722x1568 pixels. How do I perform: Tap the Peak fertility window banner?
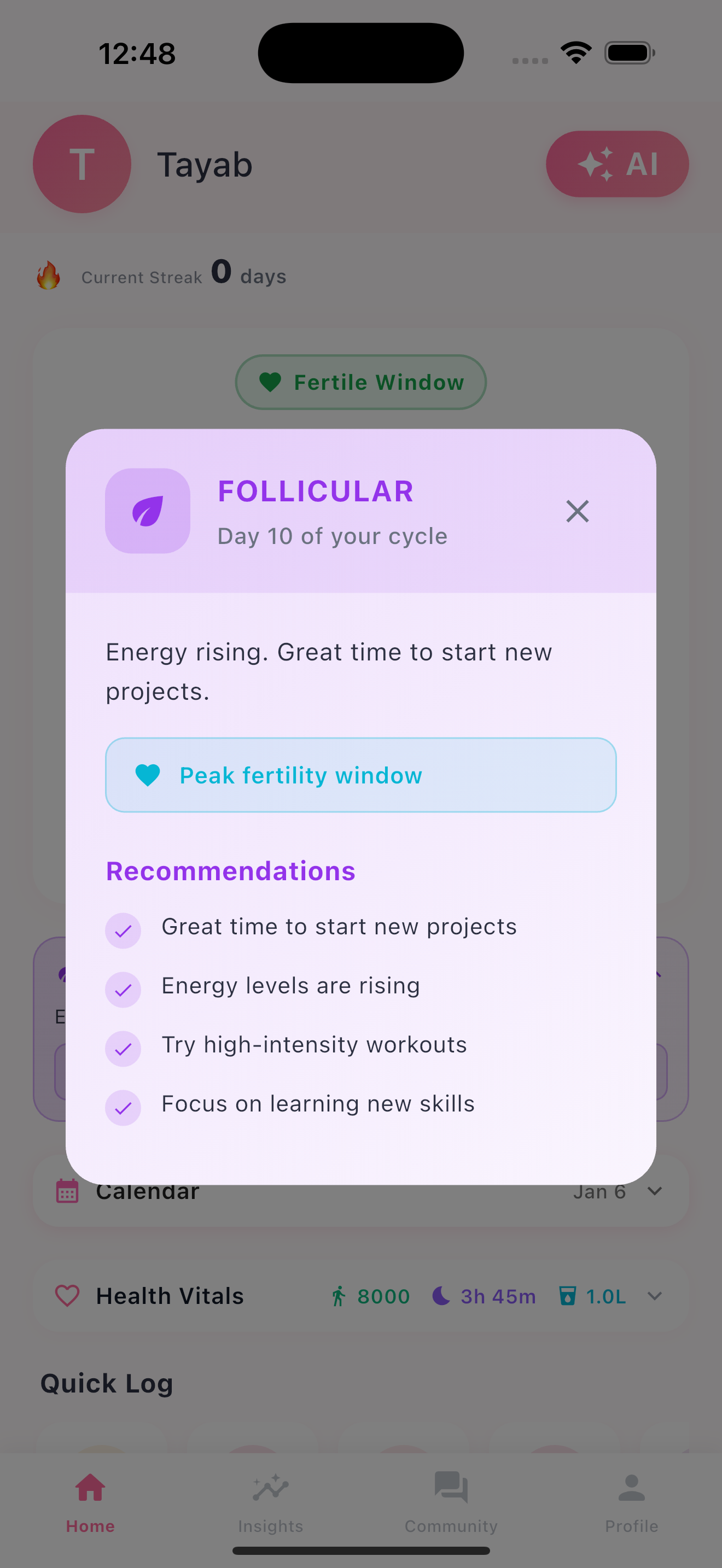click(x=360, y=775)
